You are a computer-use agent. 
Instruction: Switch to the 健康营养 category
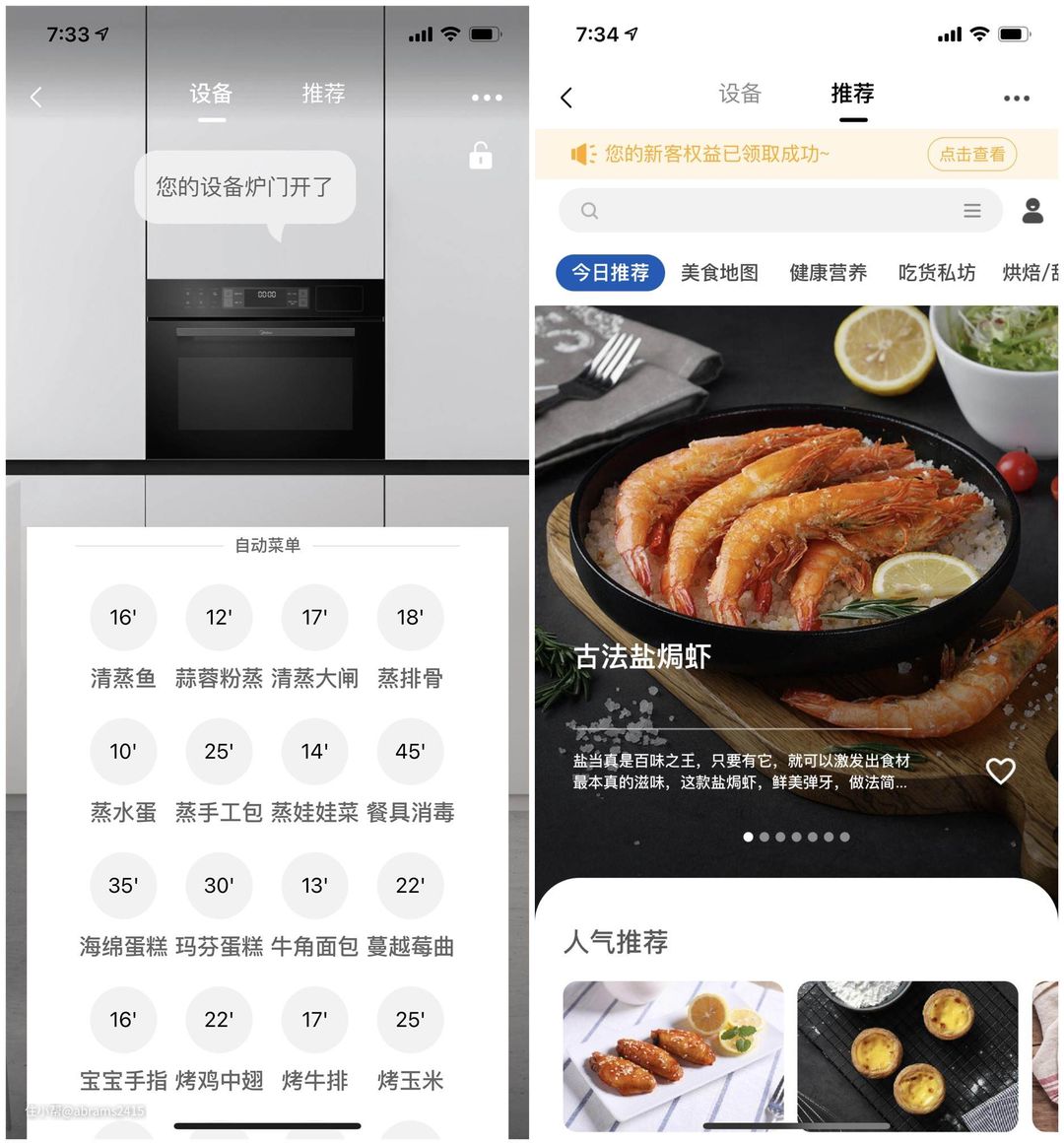(x=828, y=273)
